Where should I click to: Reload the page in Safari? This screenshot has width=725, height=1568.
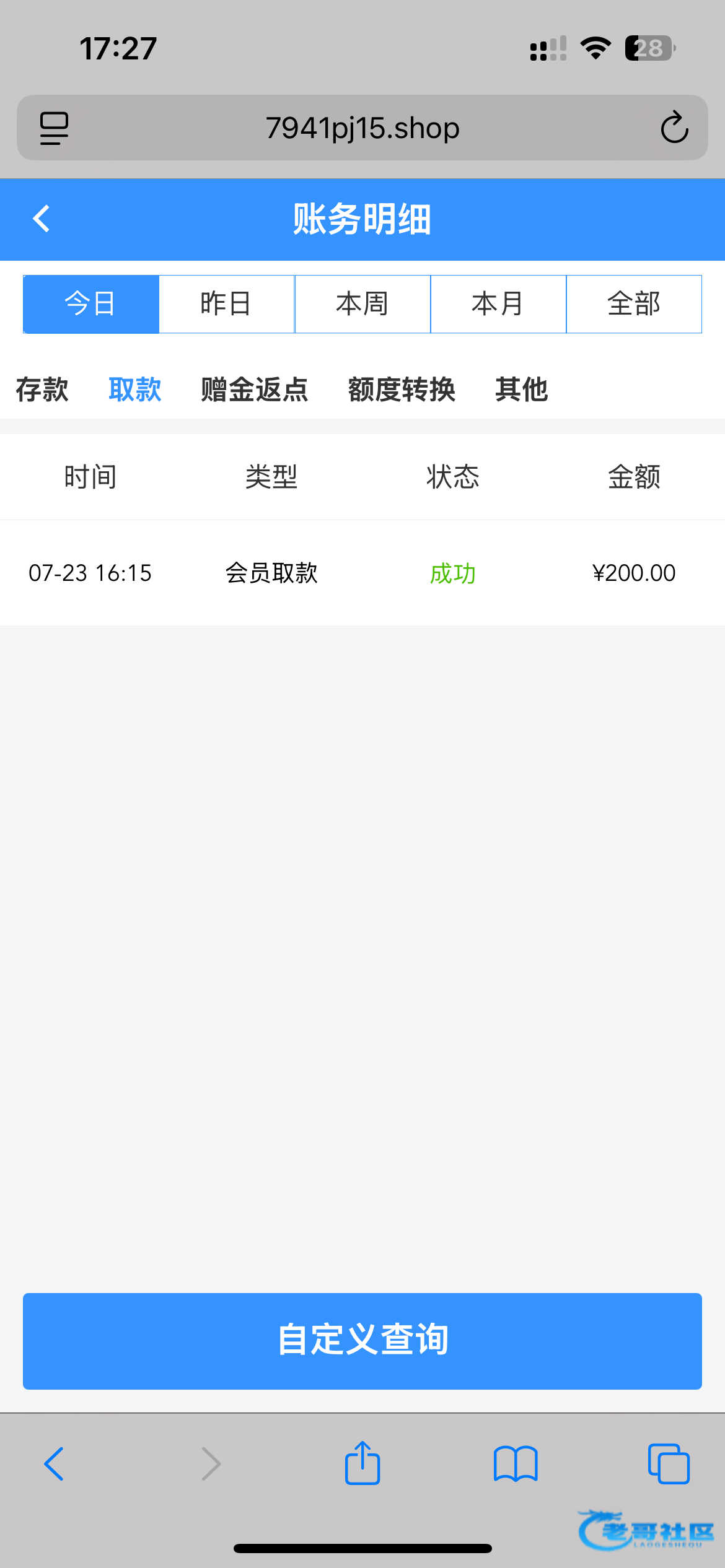point(674,128)
